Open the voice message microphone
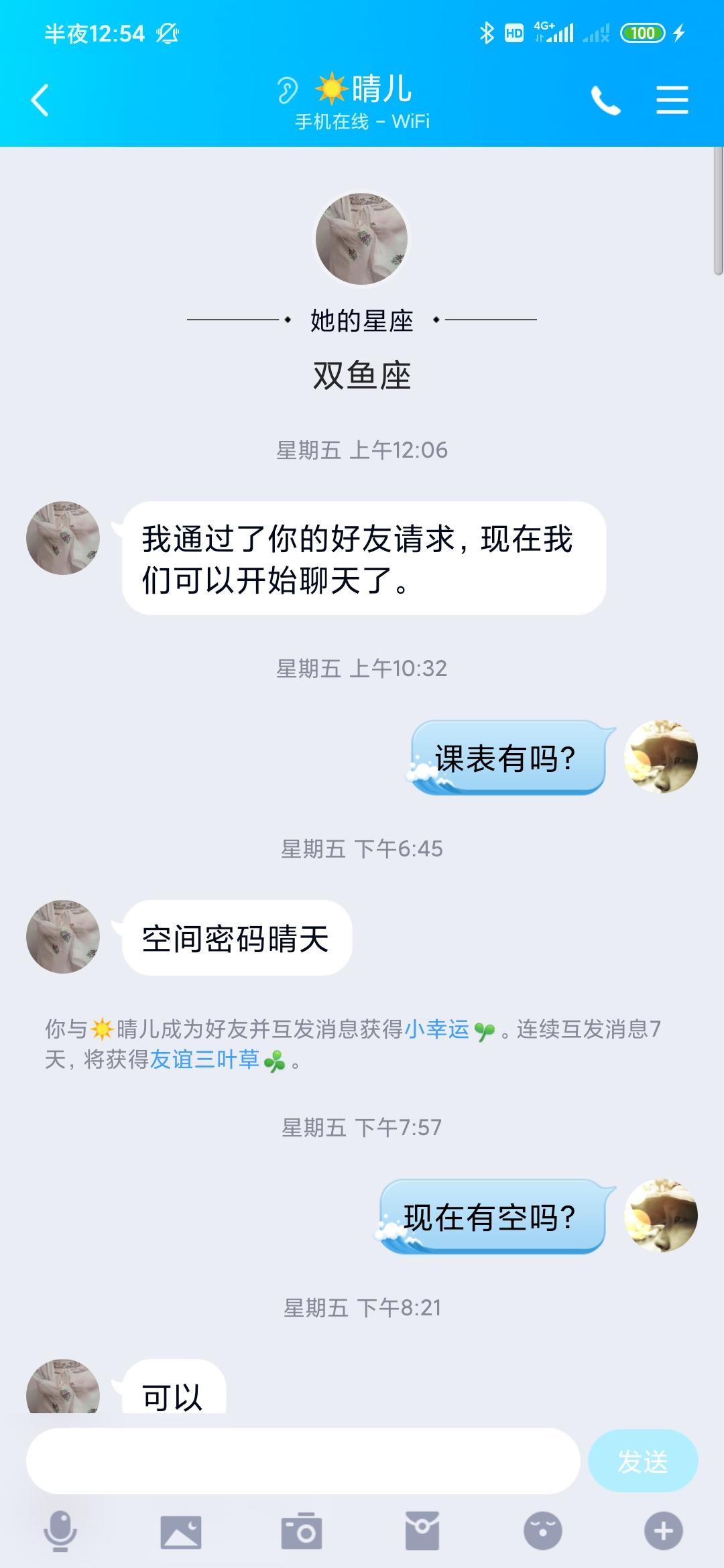 tap(60, 1531)
